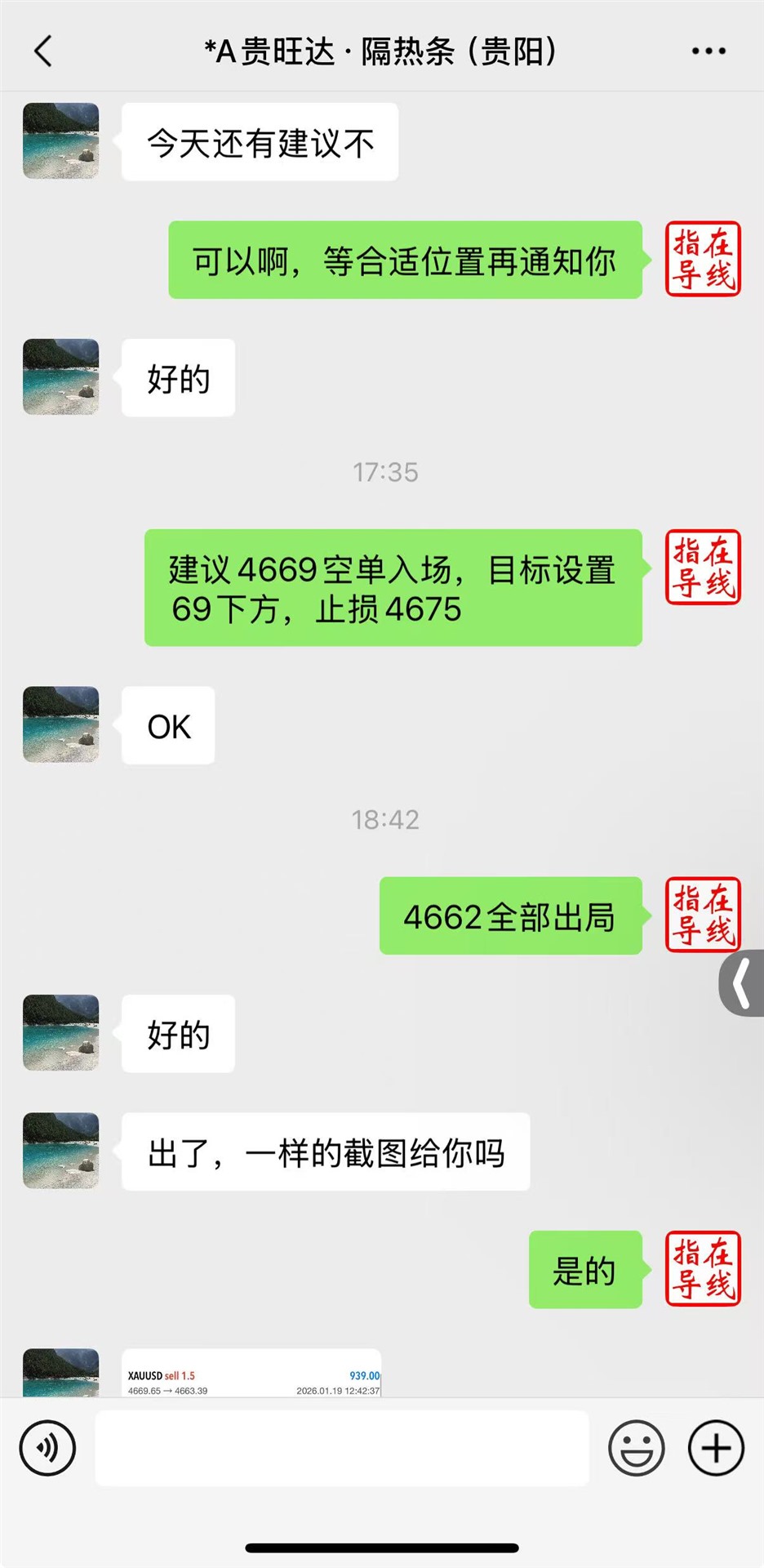Switch to voice message input
The image size is (764, 1568).
pyautogui.click(x=47, y=1448)
